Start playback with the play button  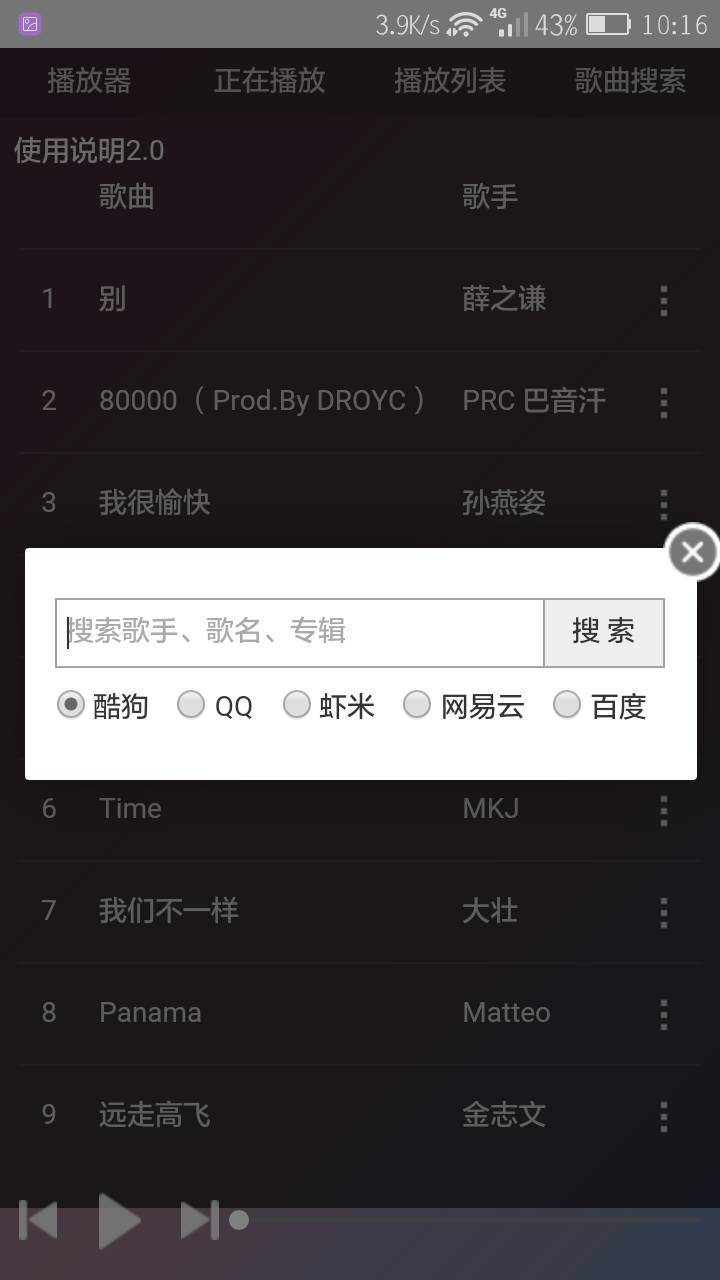point(119,1221)
